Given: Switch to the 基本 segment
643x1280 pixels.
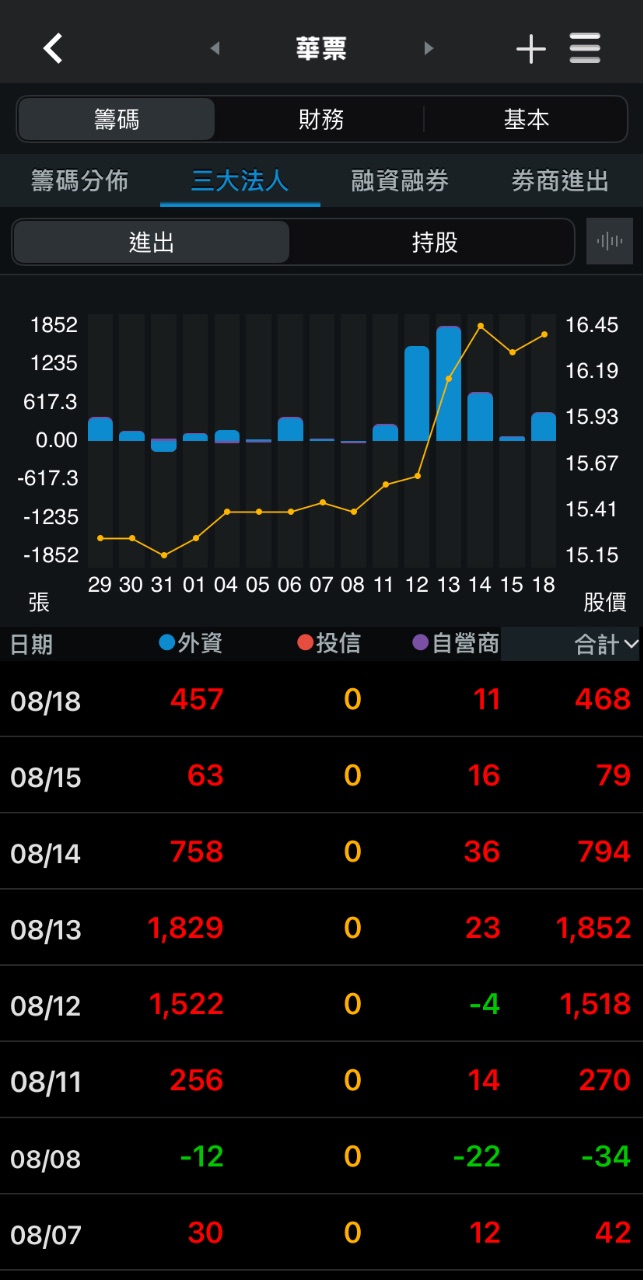Looking at the screenshot, I should coord(526,120).
